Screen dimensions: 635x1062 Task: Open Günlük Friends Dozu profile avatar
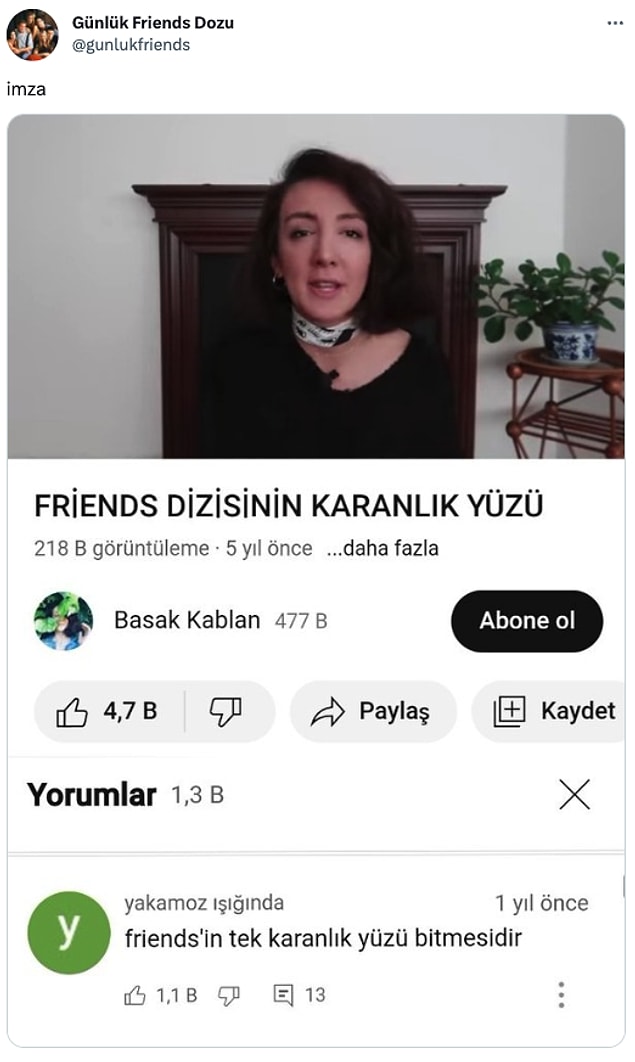(33, 35)
